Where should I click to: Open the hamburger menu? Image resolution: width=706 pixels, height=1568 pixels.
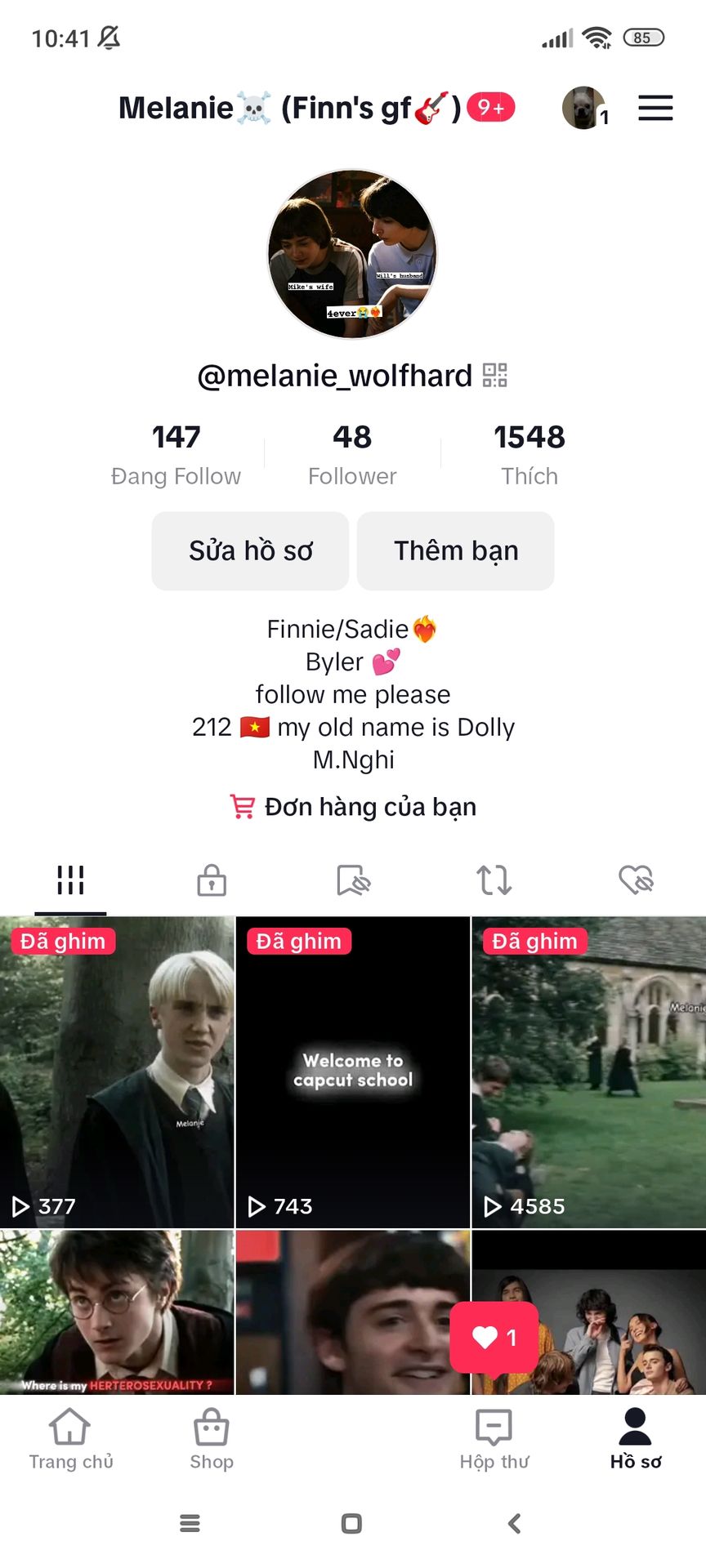click(x=655, y=108)
